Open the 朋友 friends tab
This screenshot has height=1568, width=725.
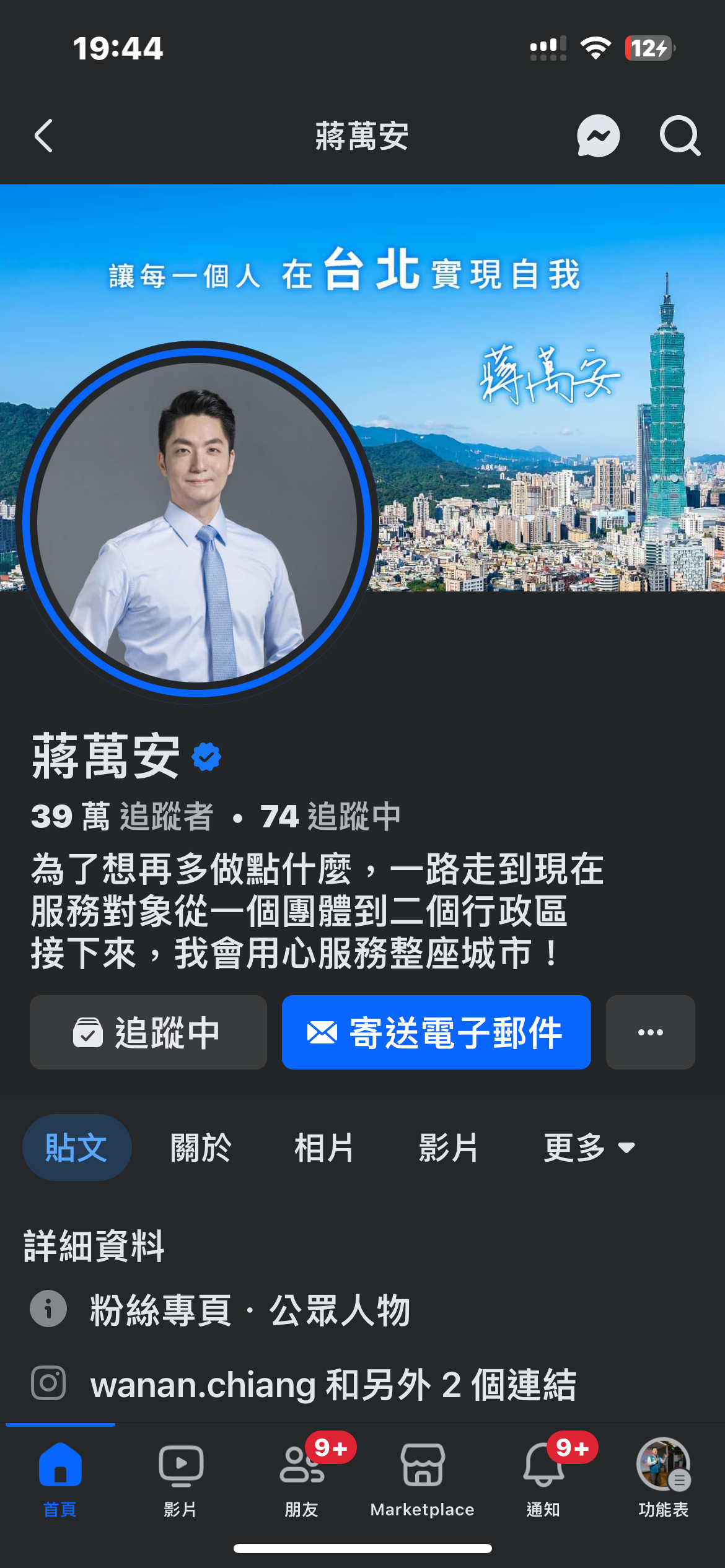pyautogui.click(x=302, y=1477)
